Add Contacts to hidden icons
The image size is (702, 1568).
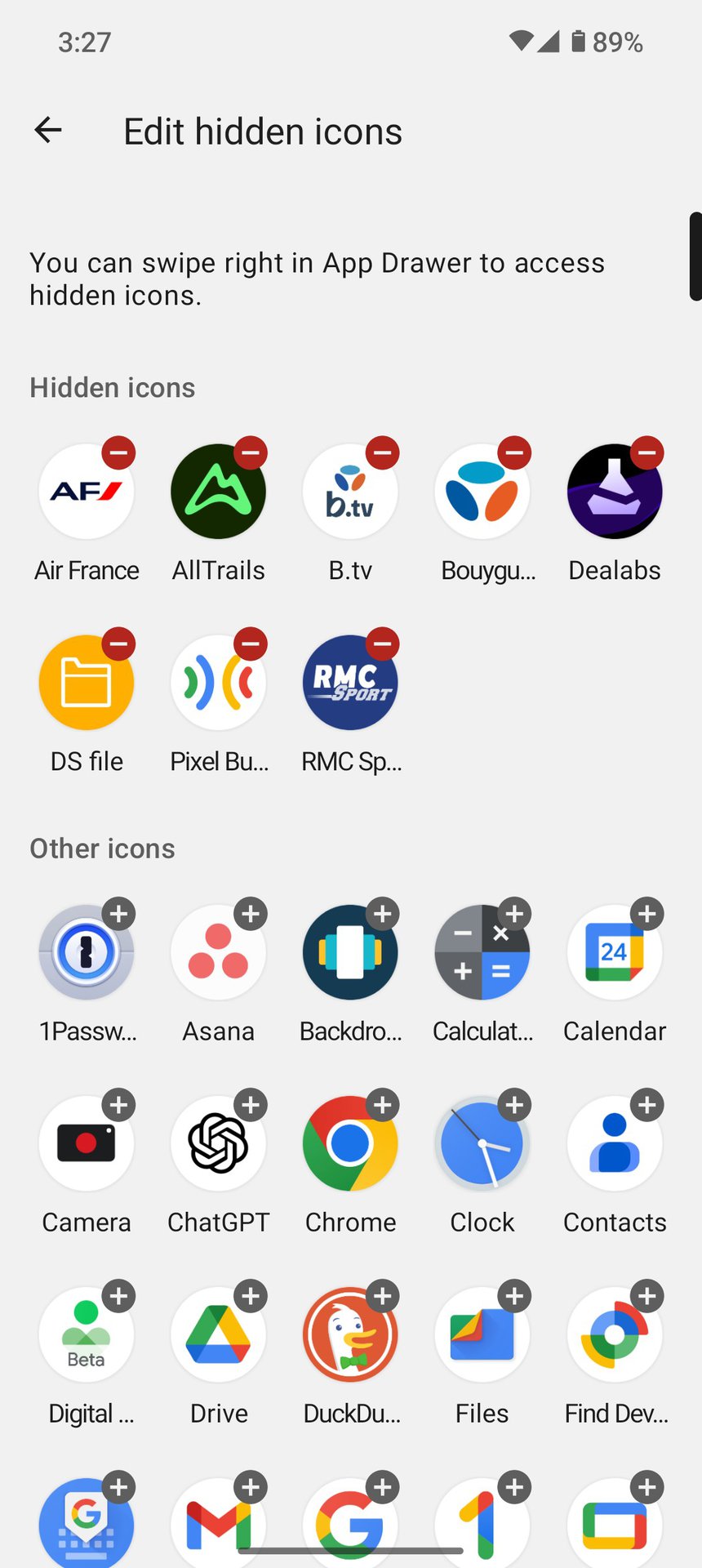[x=646, y=1105]
